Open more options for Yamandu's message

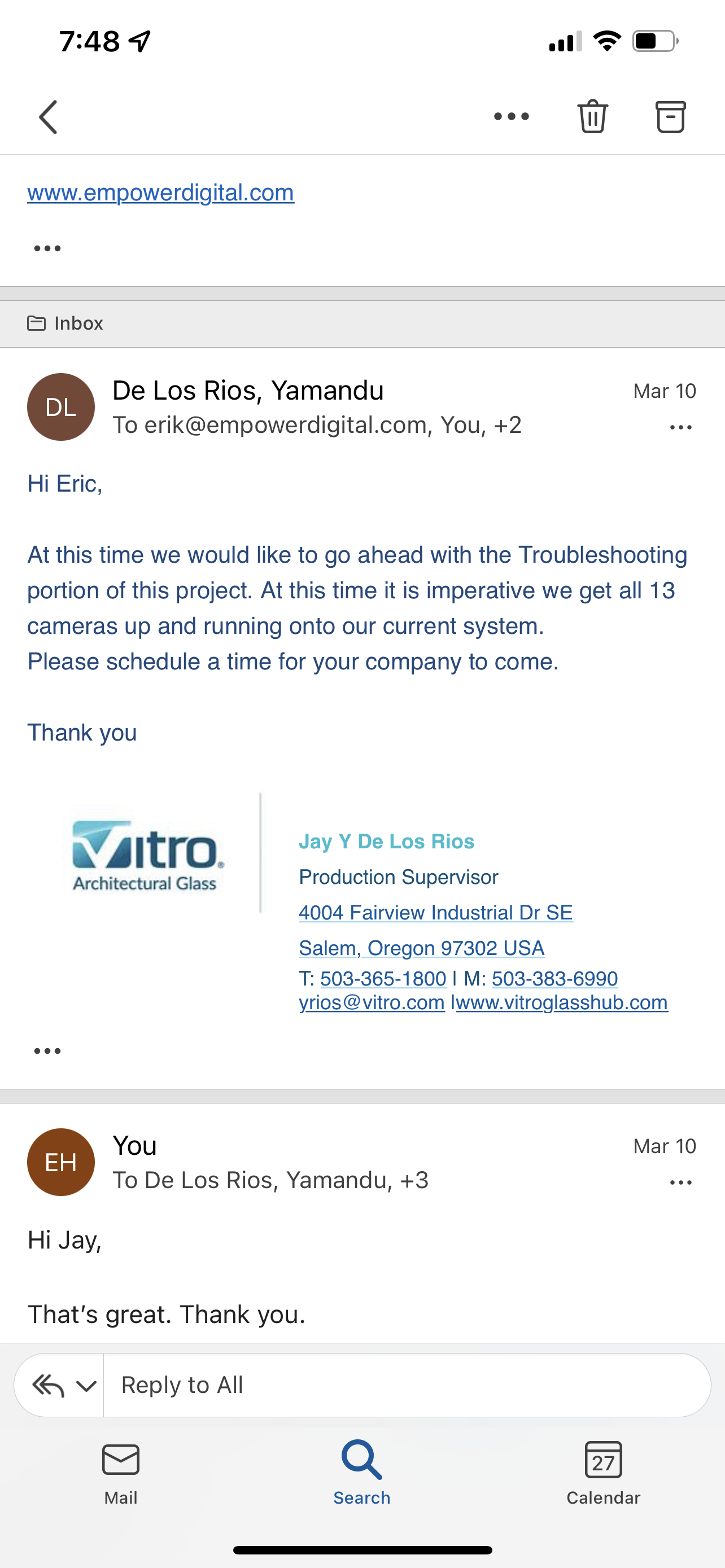[x=680, y=427]
